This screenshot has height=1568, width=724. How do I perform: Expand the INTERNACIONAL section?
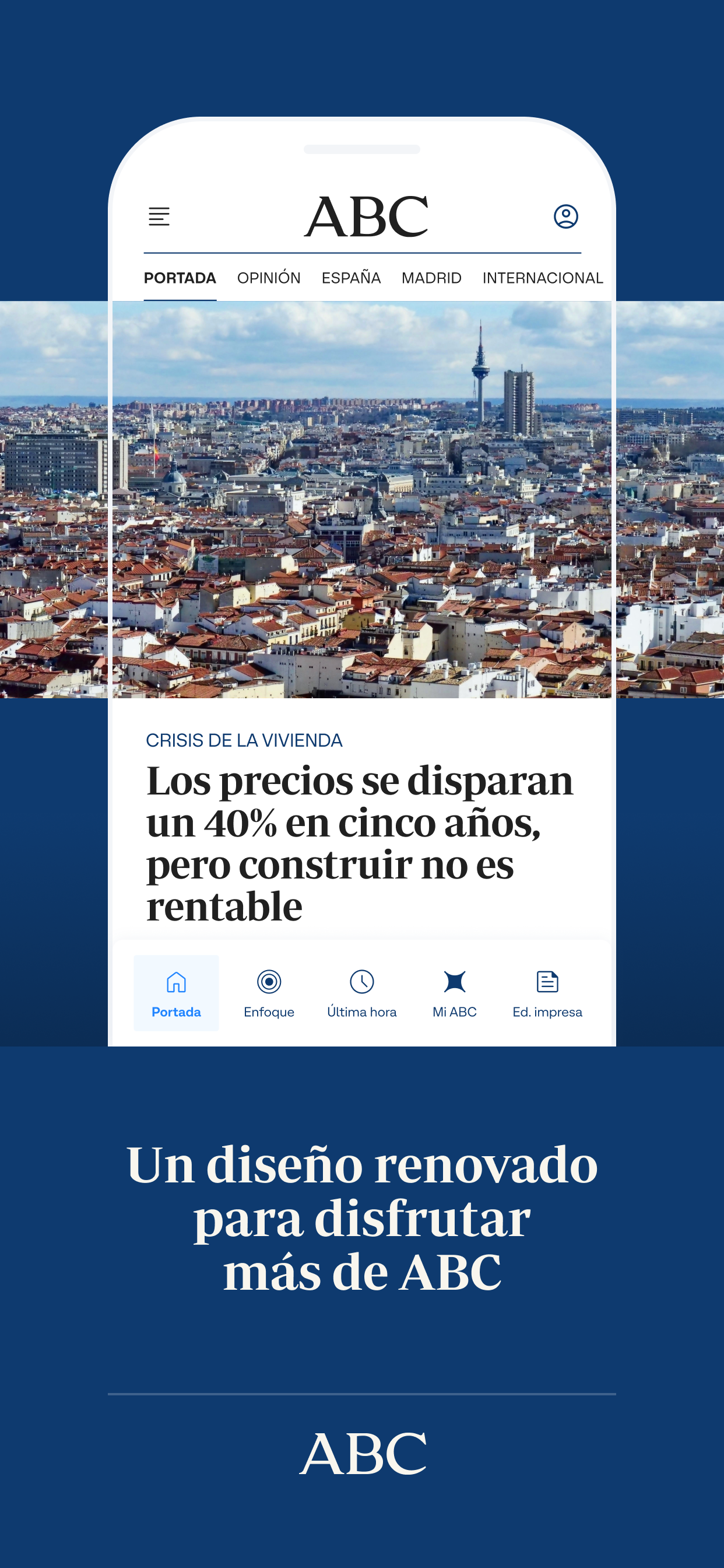click(542, 278)
